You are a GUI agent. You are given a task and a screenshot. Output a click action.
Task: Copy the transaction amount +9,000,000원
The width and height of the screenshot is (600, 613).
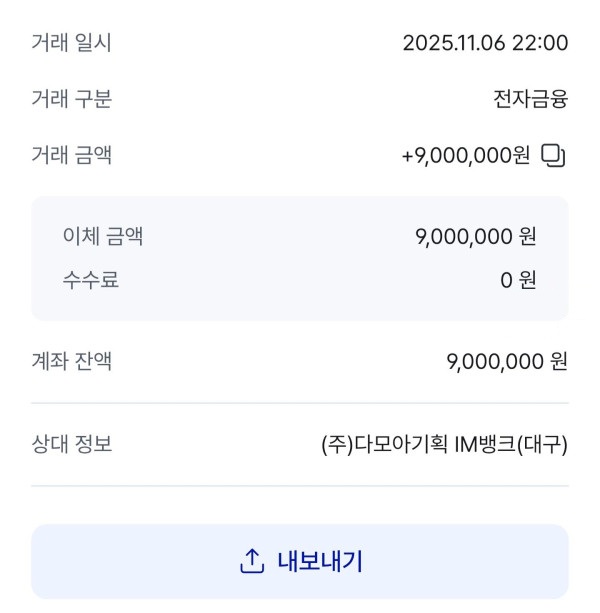(x=554, y=156)
